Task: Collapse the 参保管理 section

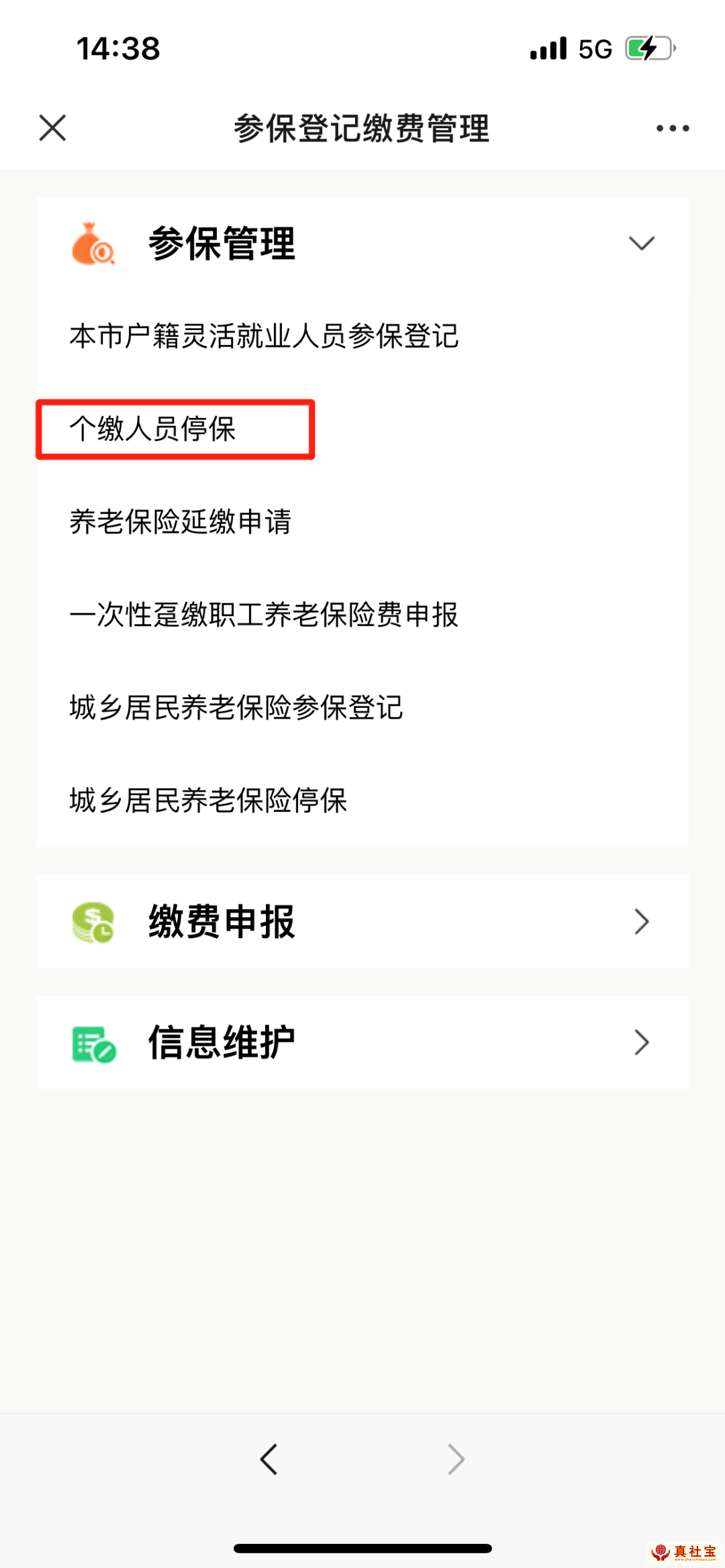Action: coord(641,243)
